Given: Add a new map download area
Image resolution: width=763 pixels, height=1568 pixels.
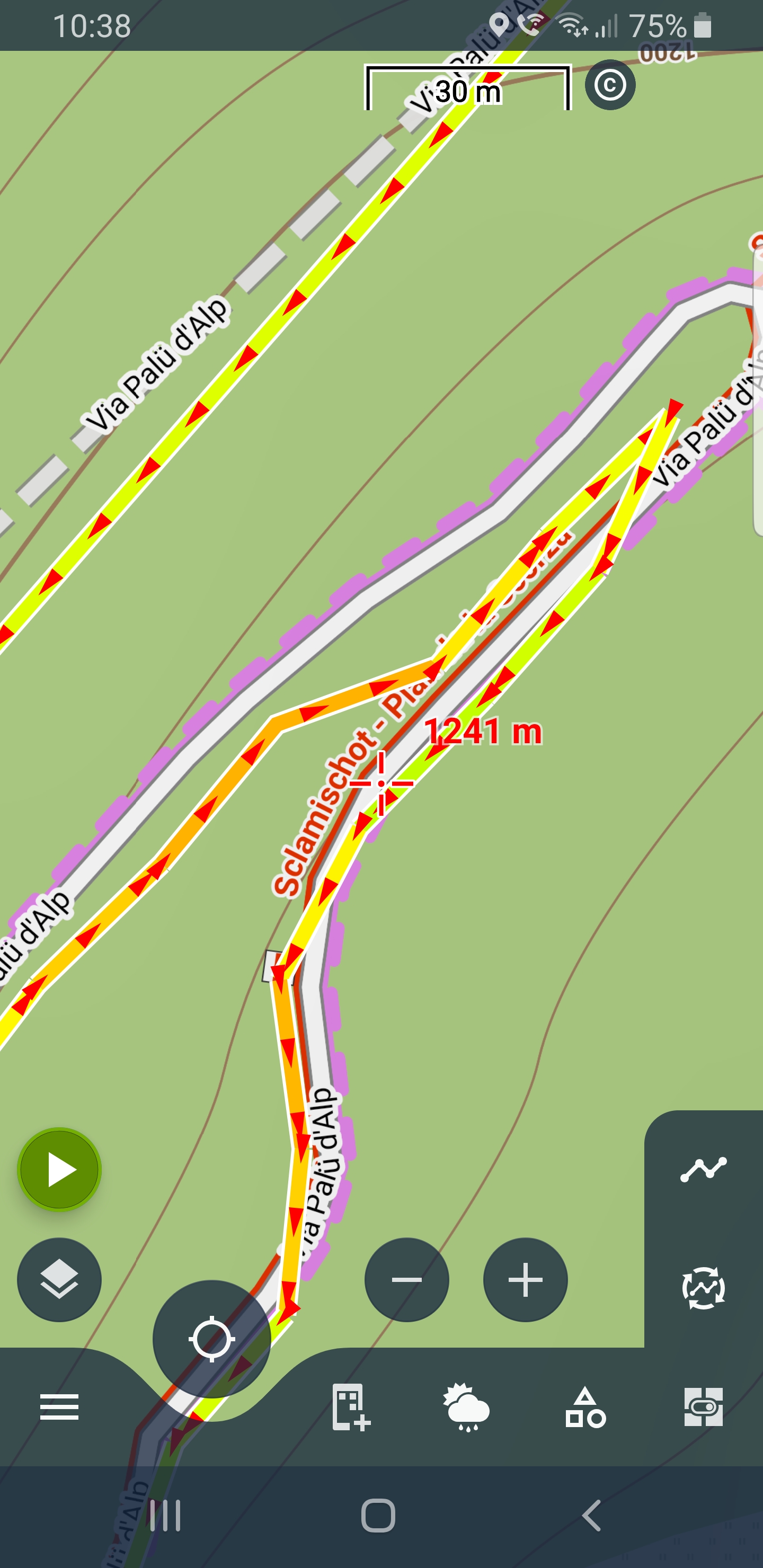Looking at the screenshot, I should point(351,1406).
